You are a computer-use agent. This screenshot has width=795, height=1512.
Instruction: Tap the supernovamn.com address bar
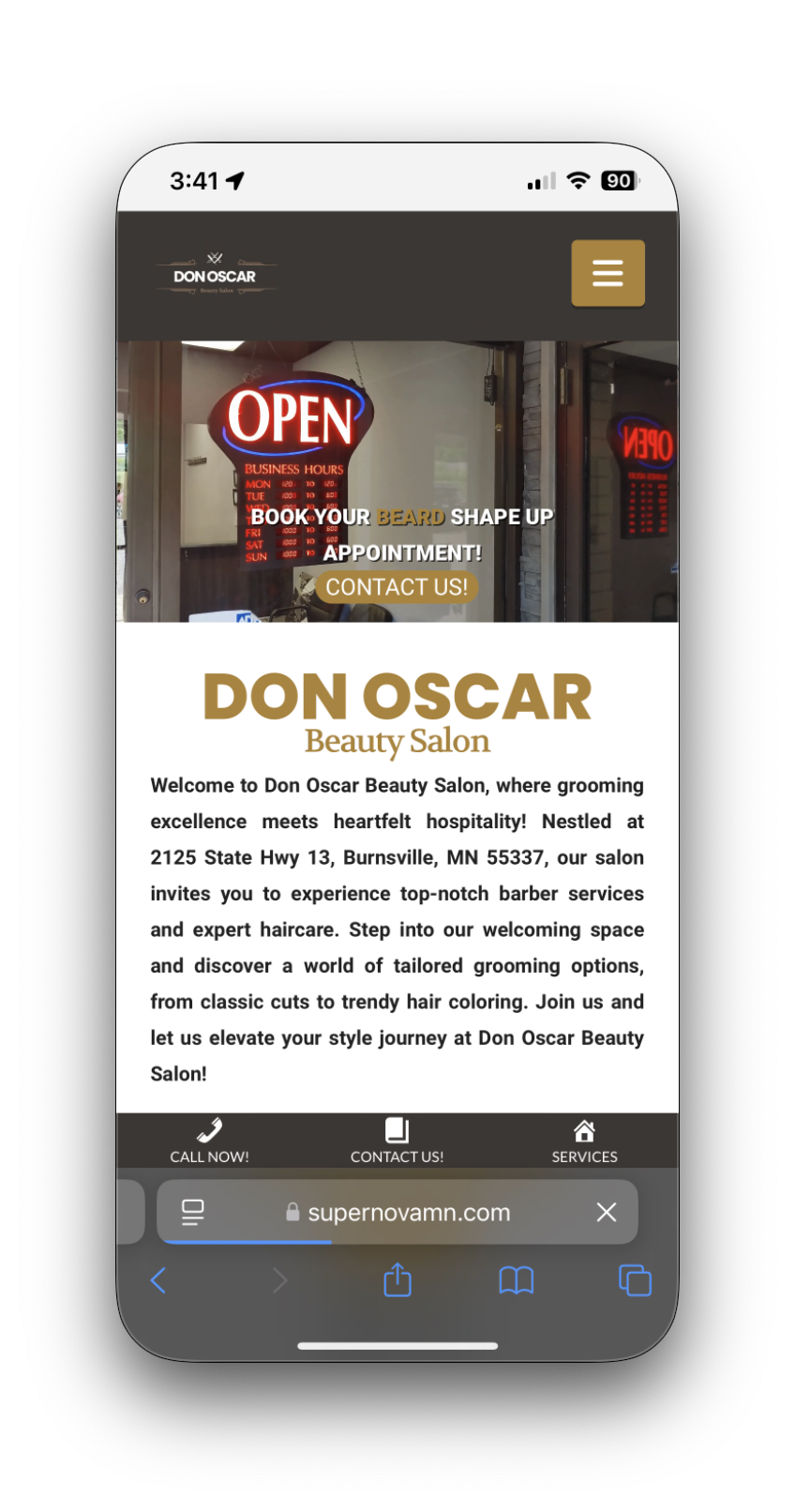[x=409, y=1213]
